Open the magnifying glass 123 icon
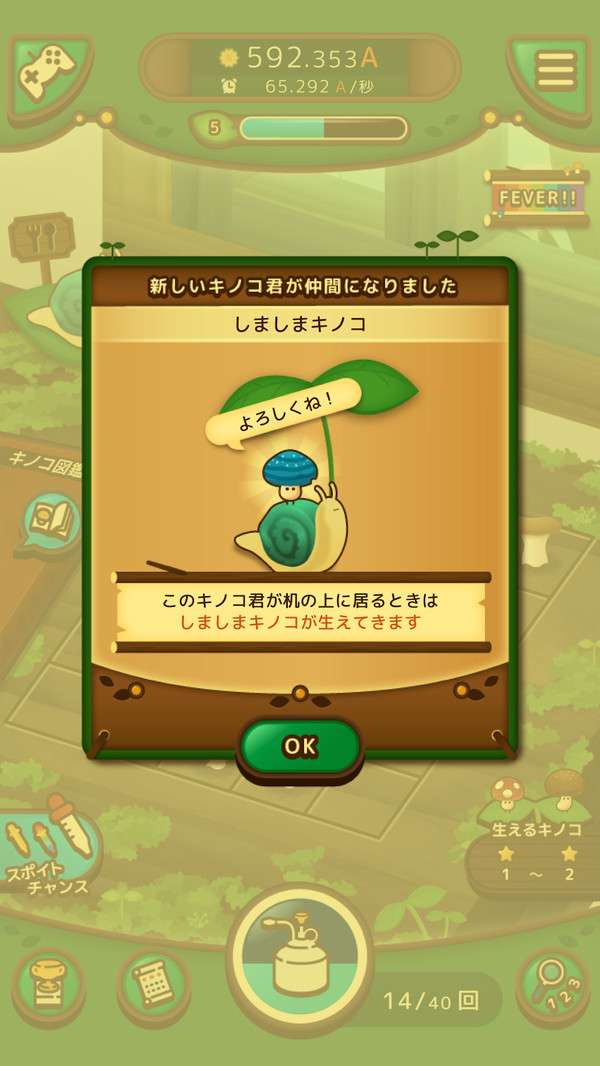This screenshot has height=1066, width=600. coord(551,983)
